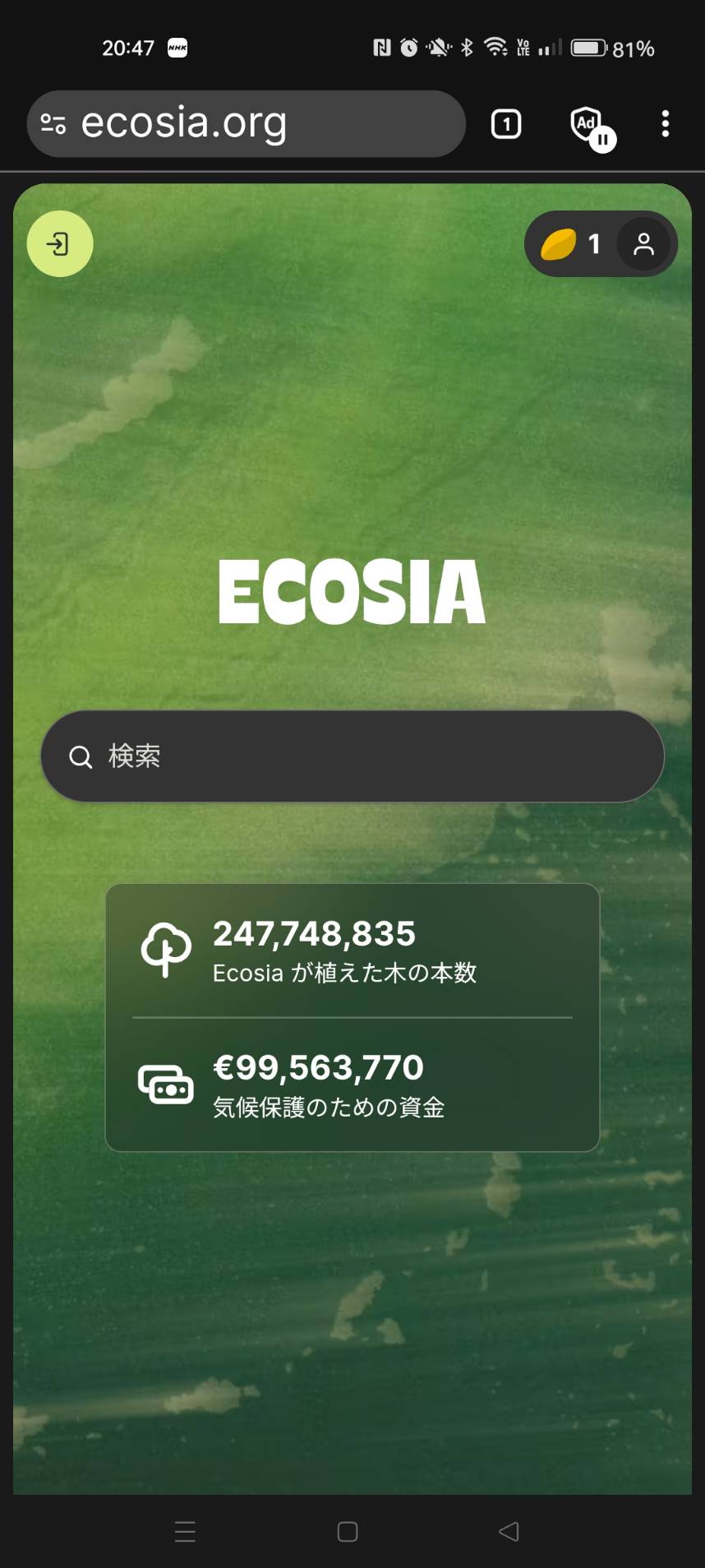705x1568 pixels.
Task: Open the trees planted counter card
Action: pyautogui.click(x=352, y=951)
